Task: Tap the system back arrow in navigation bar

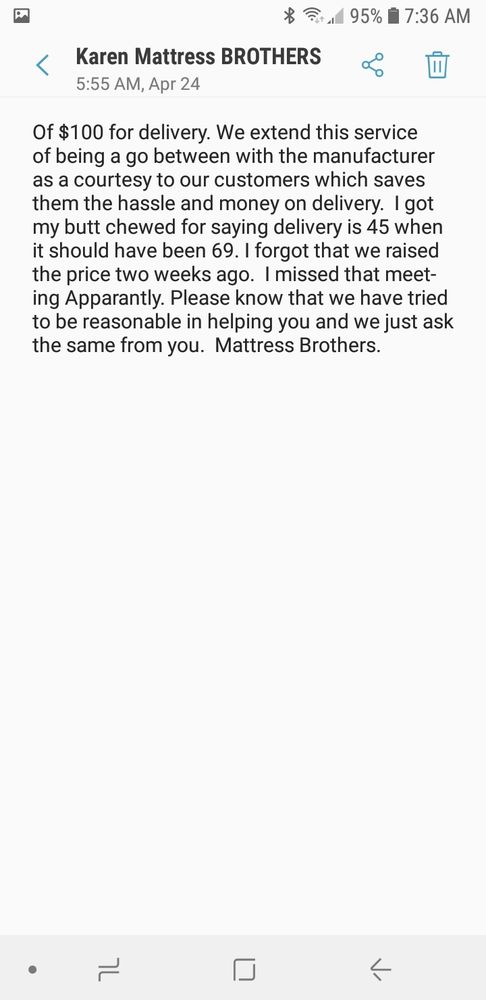Action: (380, 970)
